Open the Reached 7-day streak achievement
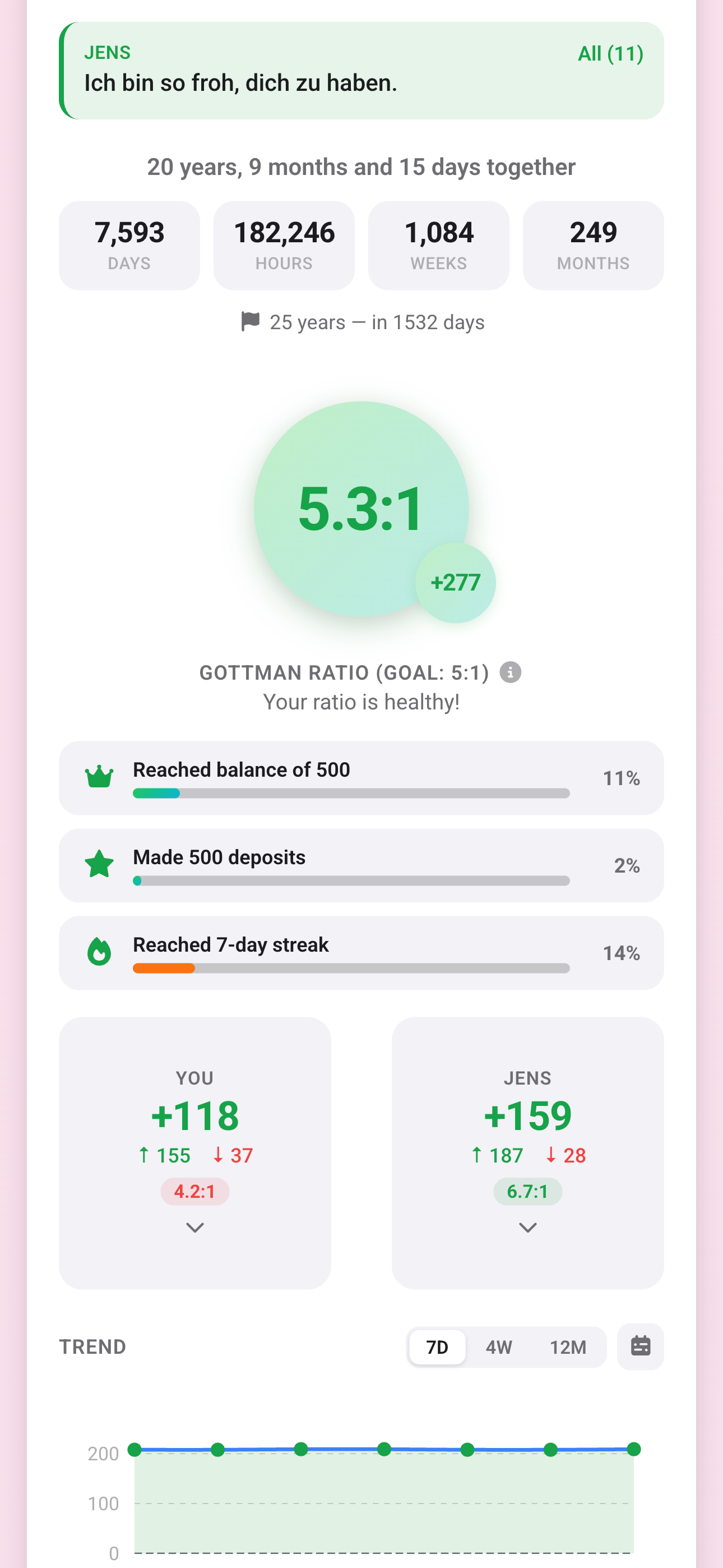723x1568 pixels. 361,953
